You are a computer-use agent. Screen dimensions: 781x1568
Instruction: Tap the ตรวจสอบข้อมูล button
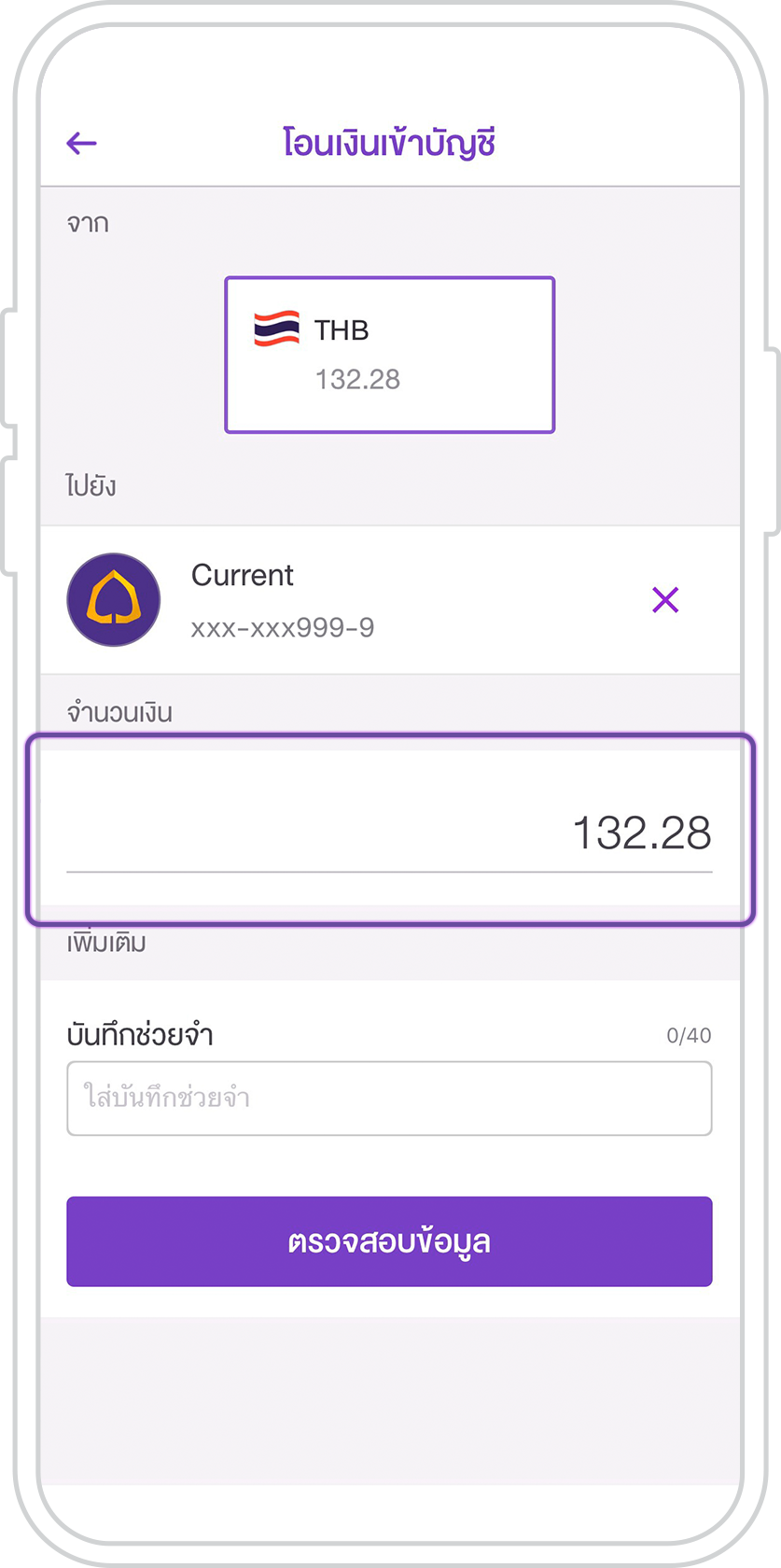tap(390, 1241)
